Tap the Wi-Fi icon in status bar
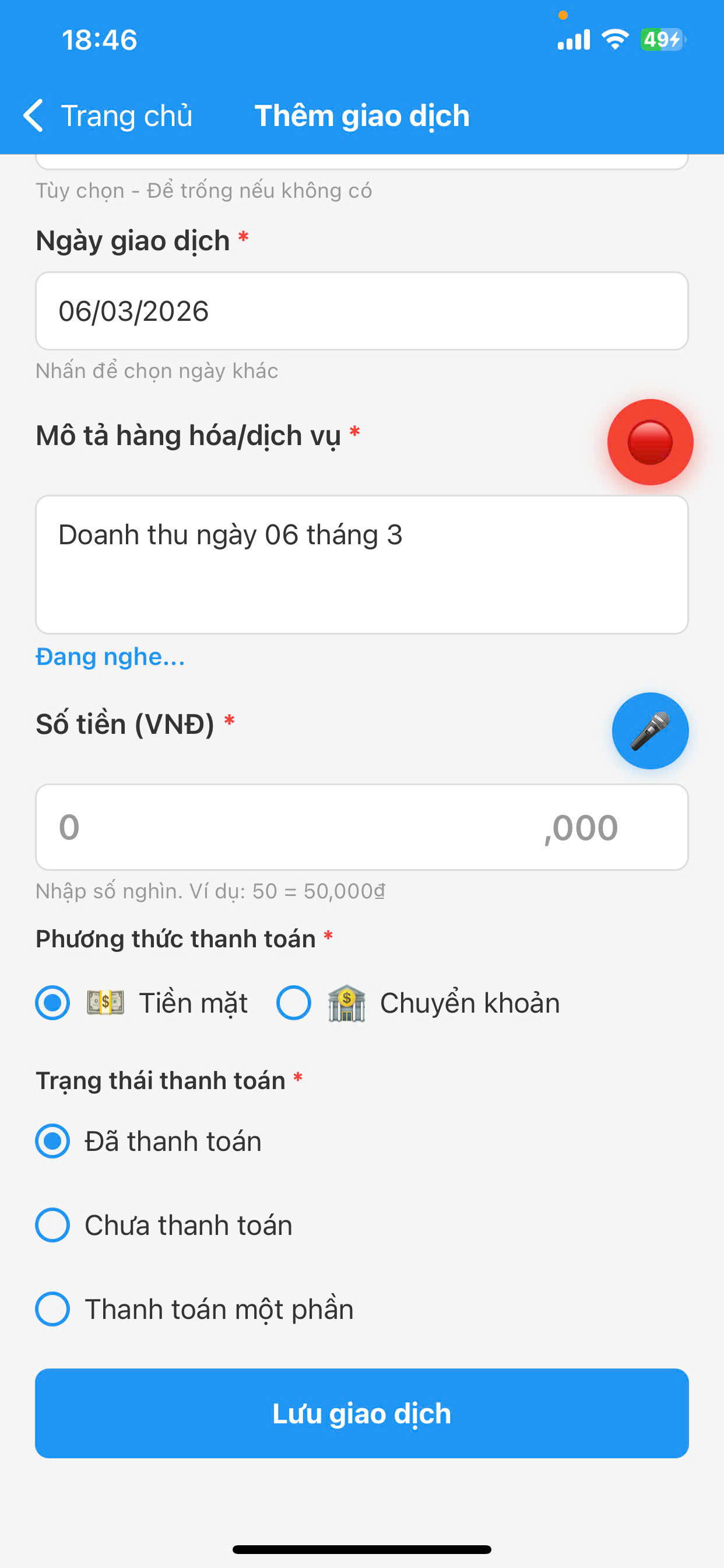The image size is (724, 1568). [x=614, y=38]
